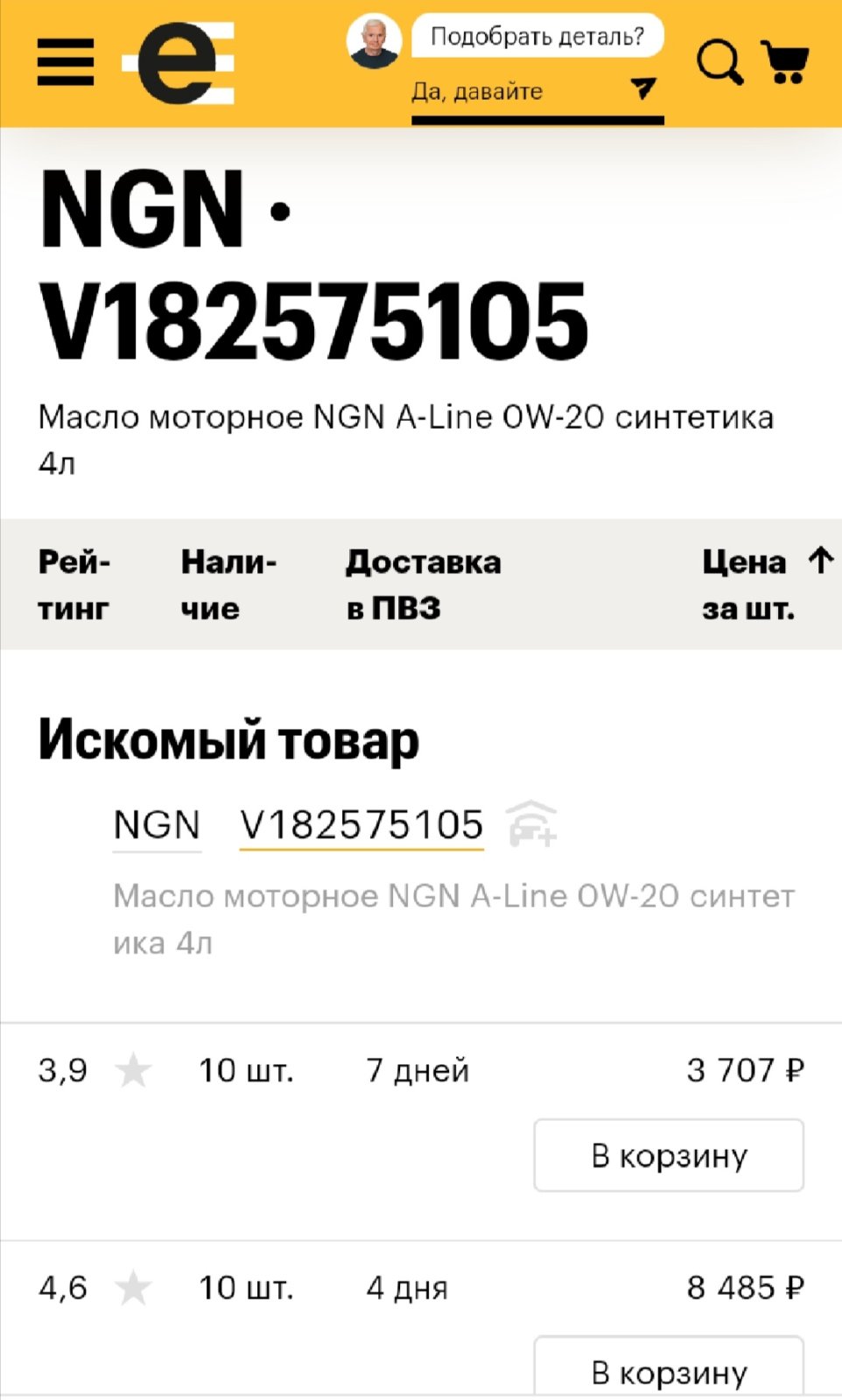Sort offers by Наличие
This screenshot has height=1400, width=842.
(228, 584)
